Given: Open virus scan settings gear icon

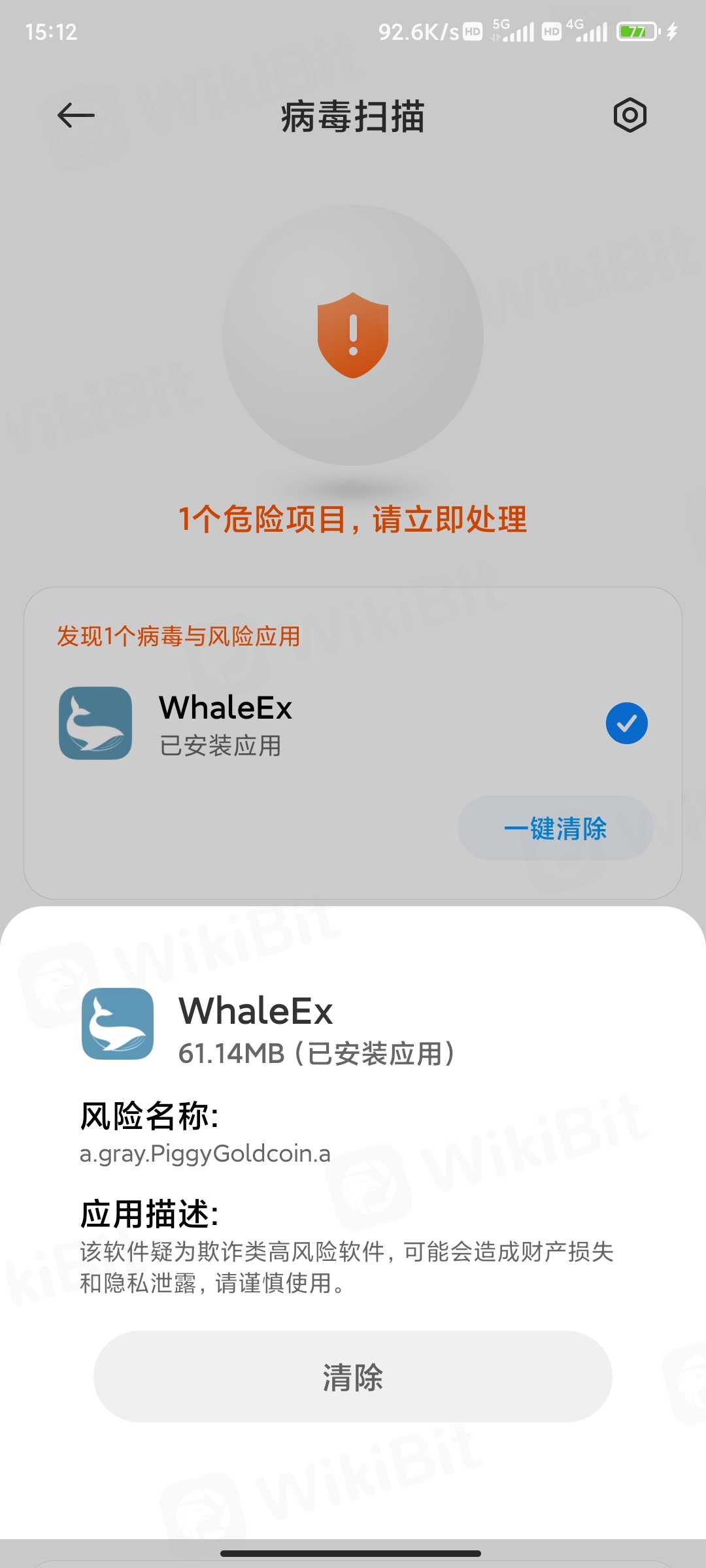Looking at the screenshot, I should pyautogui.click(x=630, y=116).
